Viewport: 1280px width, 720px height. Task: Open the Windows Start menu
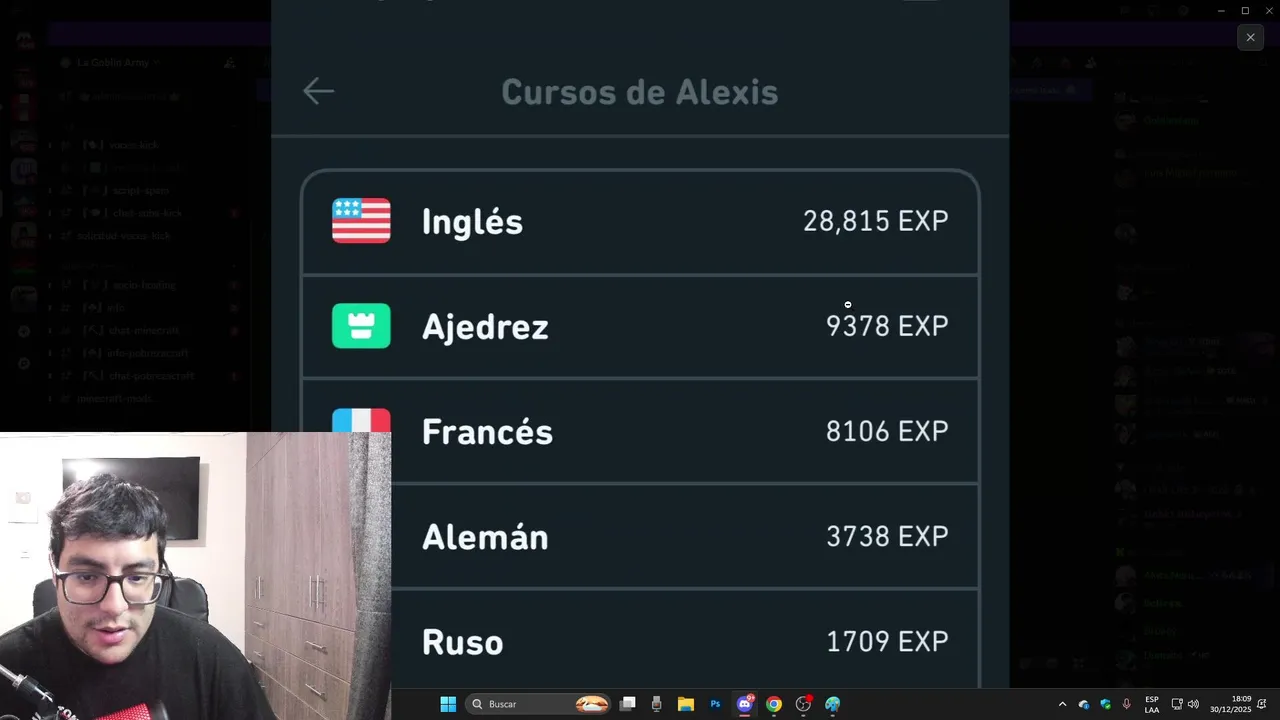[448, 704]
